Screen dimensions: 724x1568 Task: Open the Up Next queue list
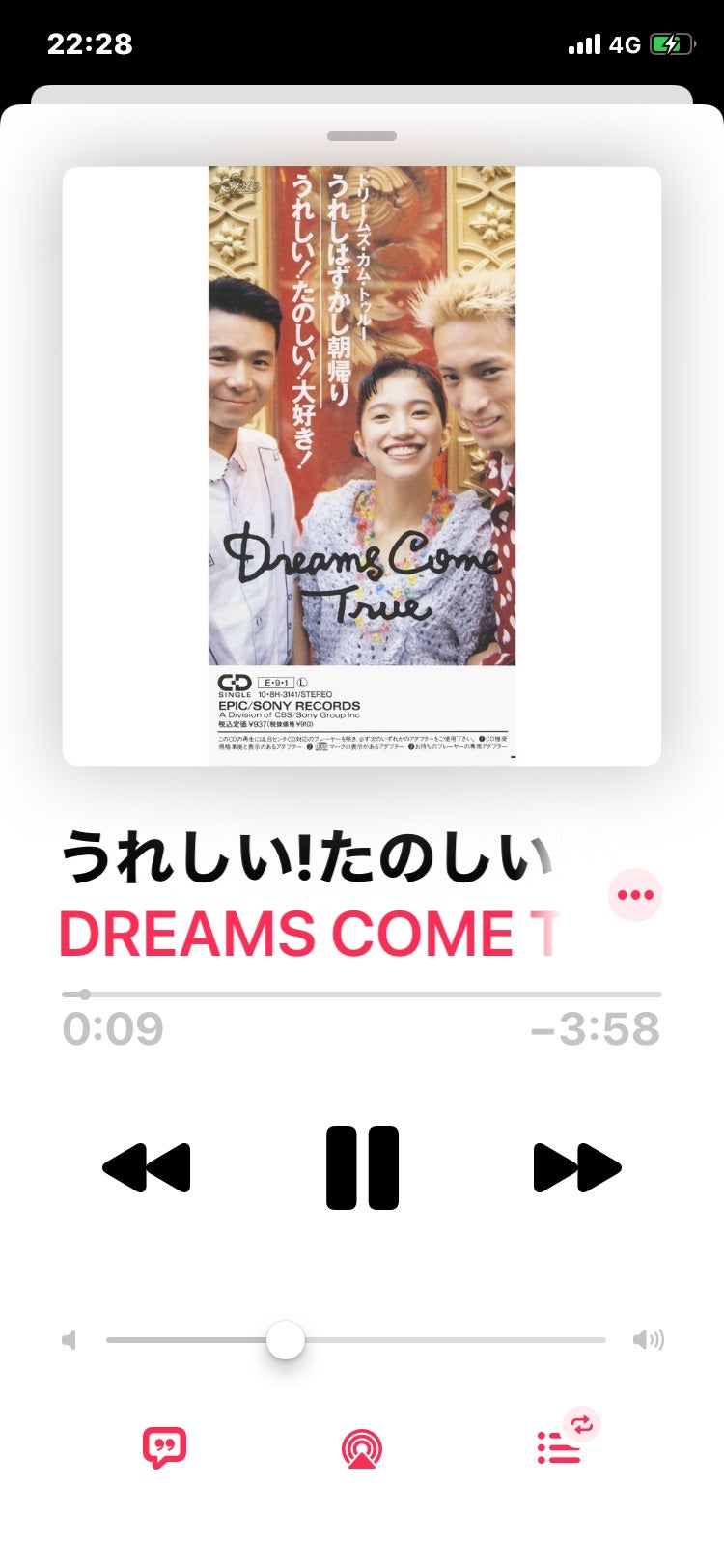(559, 1447)
